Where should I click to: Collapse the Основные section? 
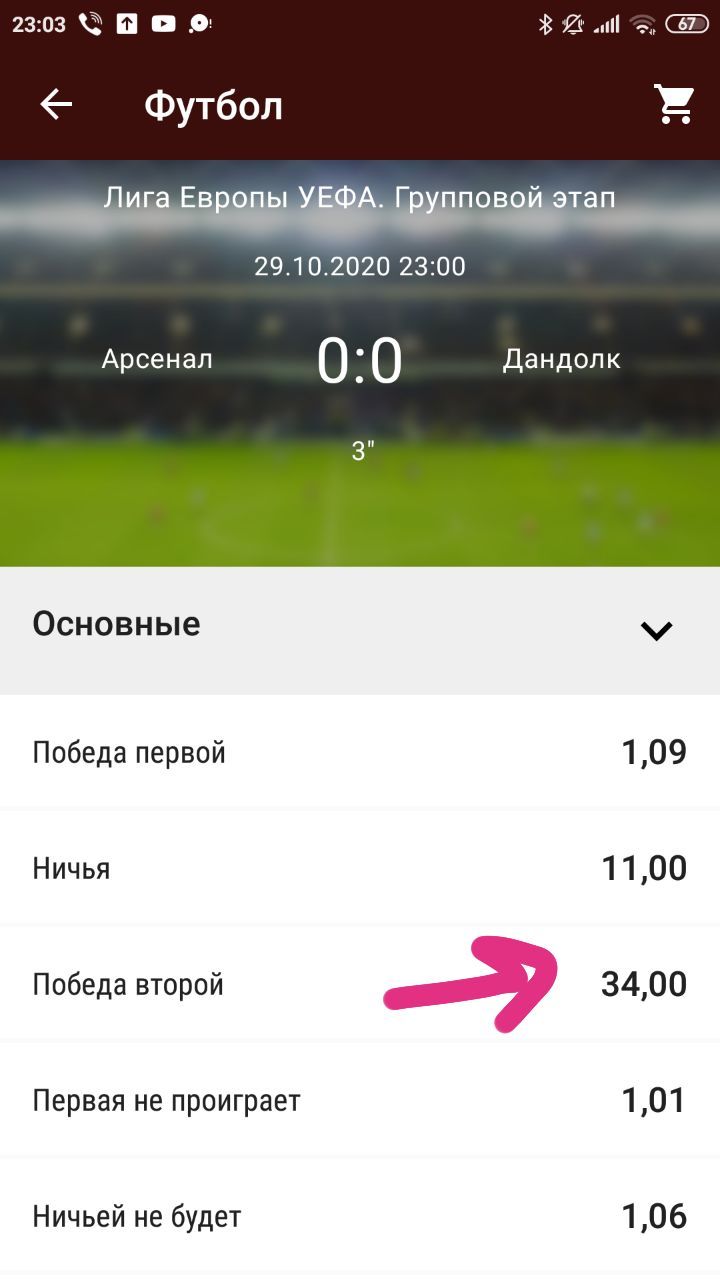pos(656,630)
